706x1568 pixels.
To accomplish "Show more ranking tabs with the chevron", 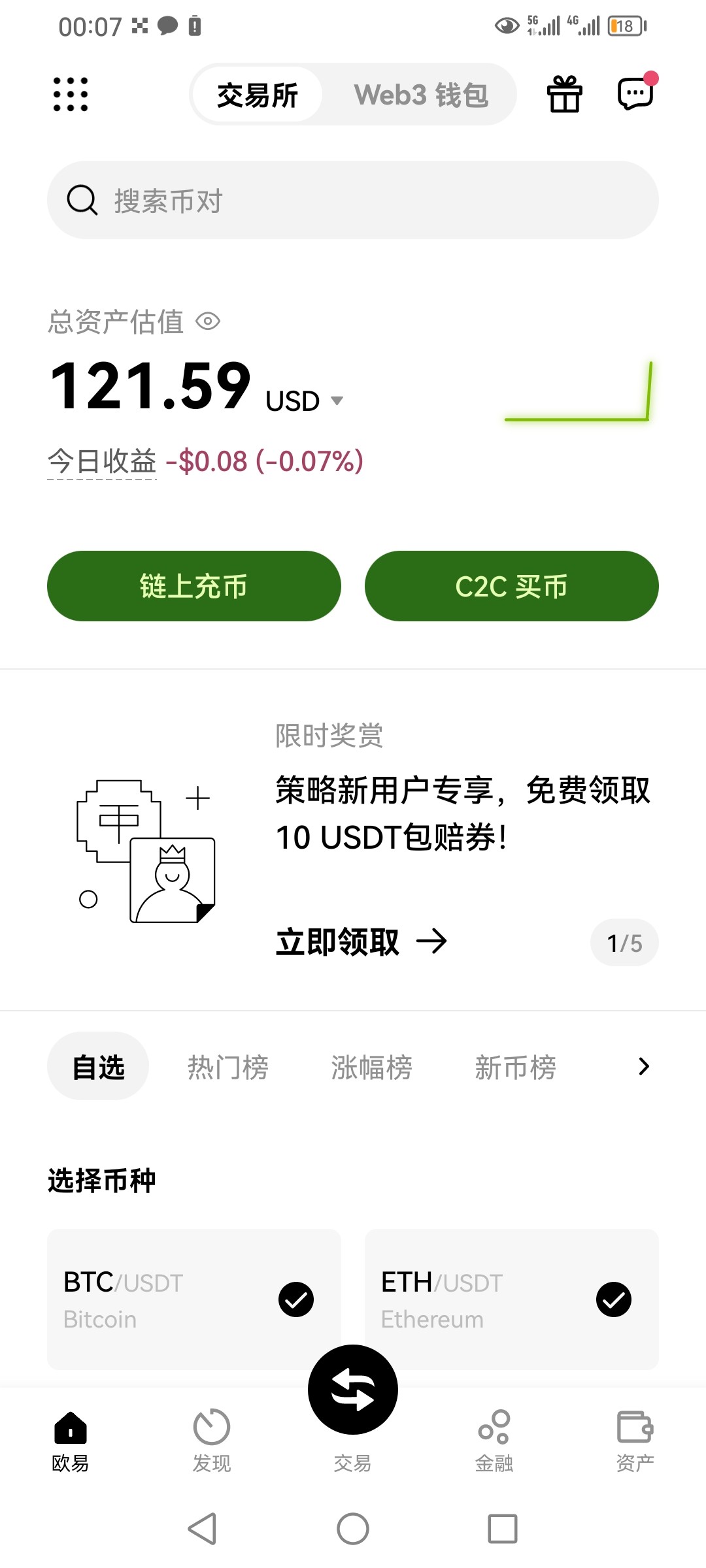I will click(644, 1066).
